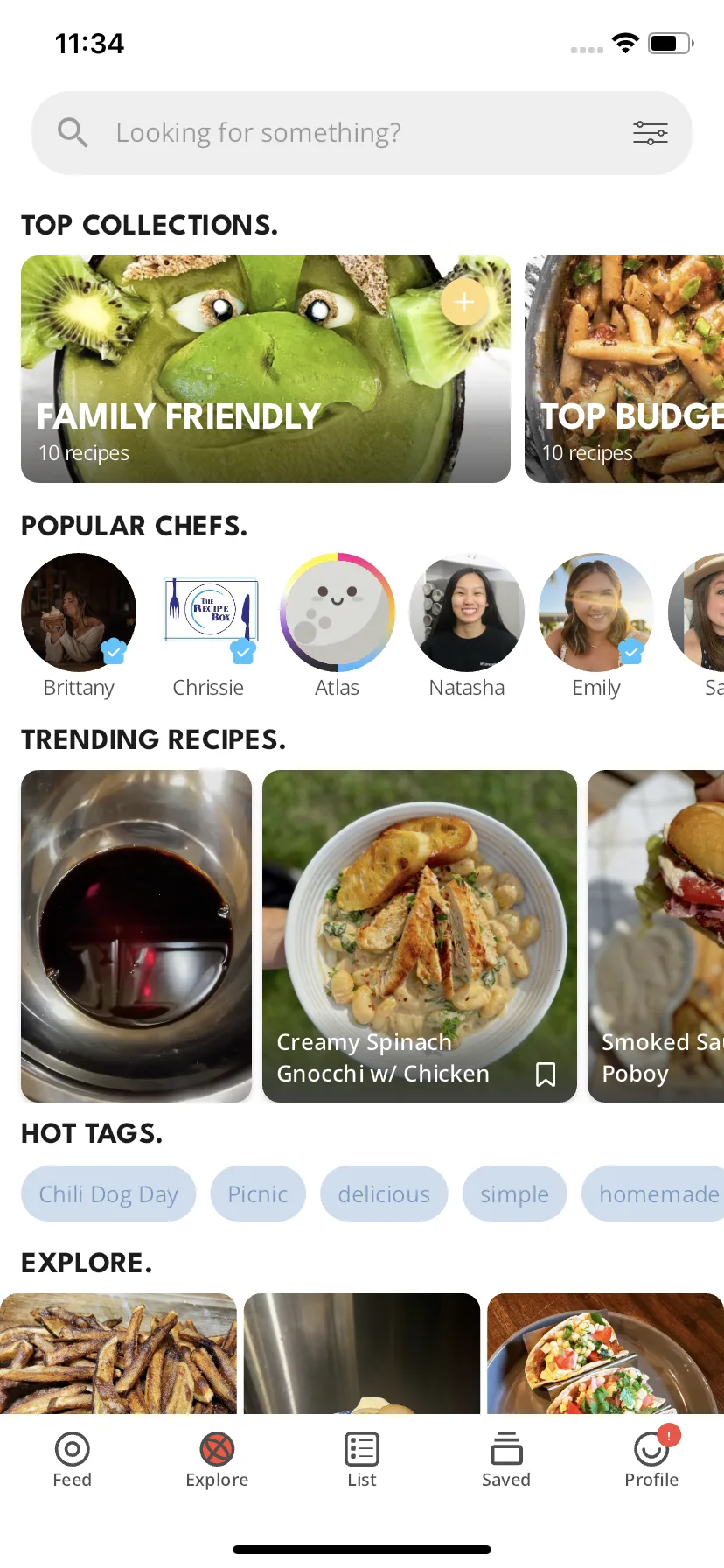Open the search filter options
Image resolution: width=724 pixels, height=1568 pixels.
(x=650, y=133)
